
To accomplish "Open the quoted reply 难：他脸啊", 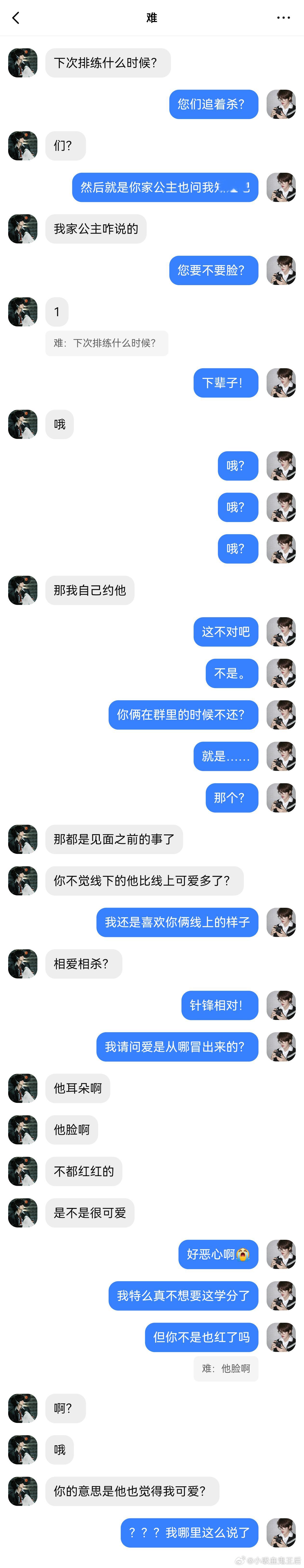I will click(226, 1368).
